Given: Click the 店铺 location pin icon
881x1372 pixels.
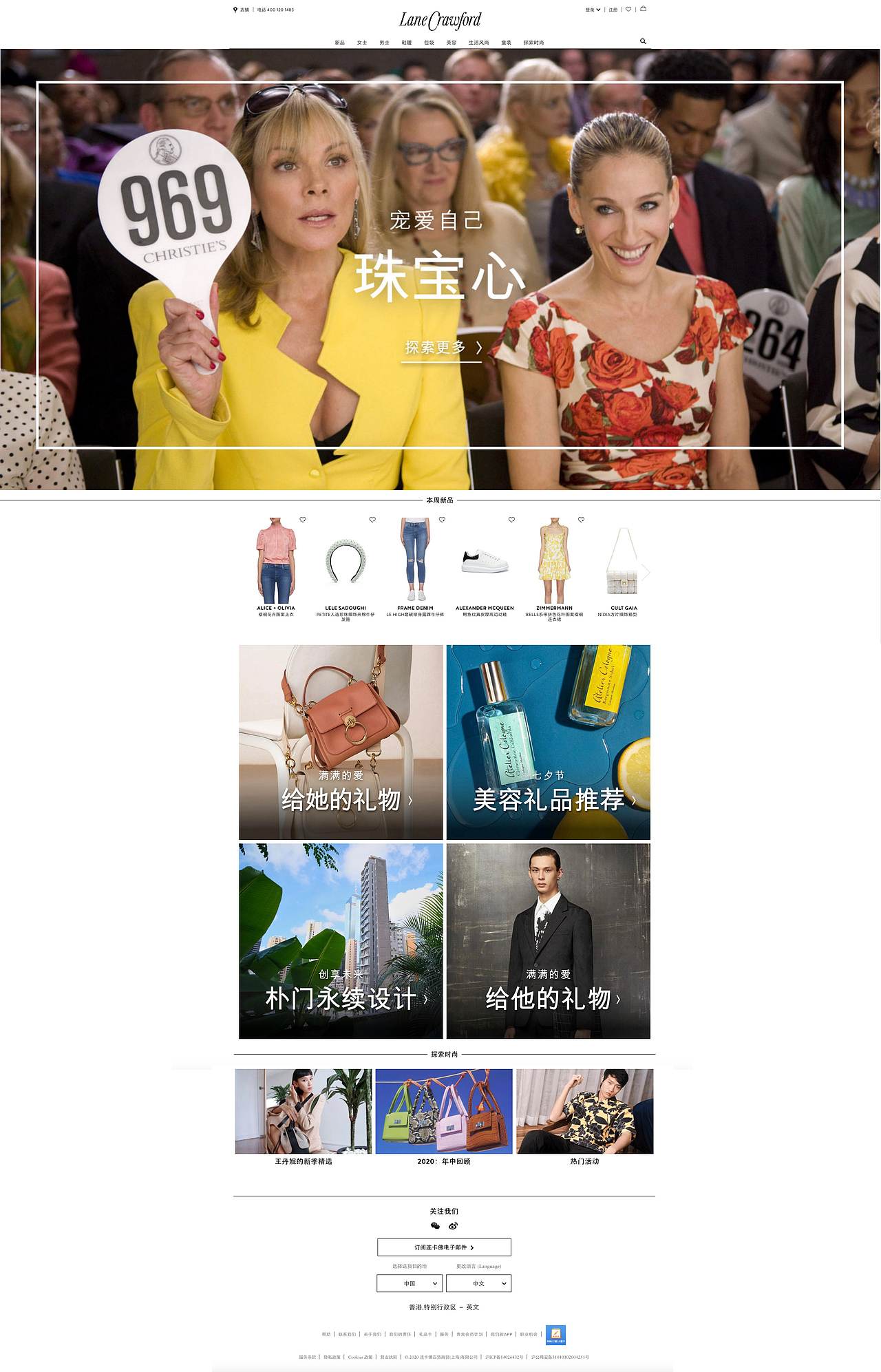Looking at the screenshot, I should click(234, 10).
